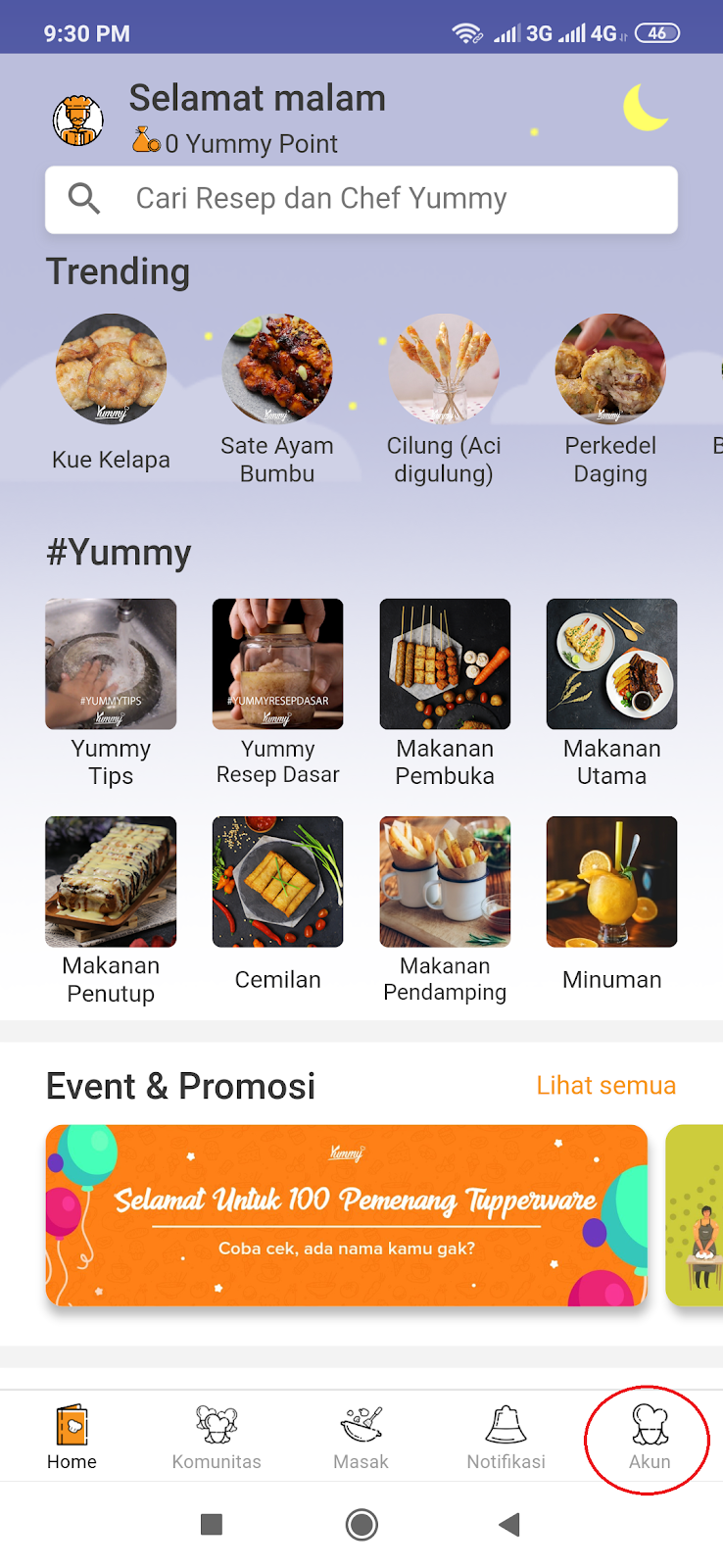Open the Pemenang Tupperware promo banner
The width and height of the screenshot is (723, 1568).
pyautogui.click(x=347, y=1215)
